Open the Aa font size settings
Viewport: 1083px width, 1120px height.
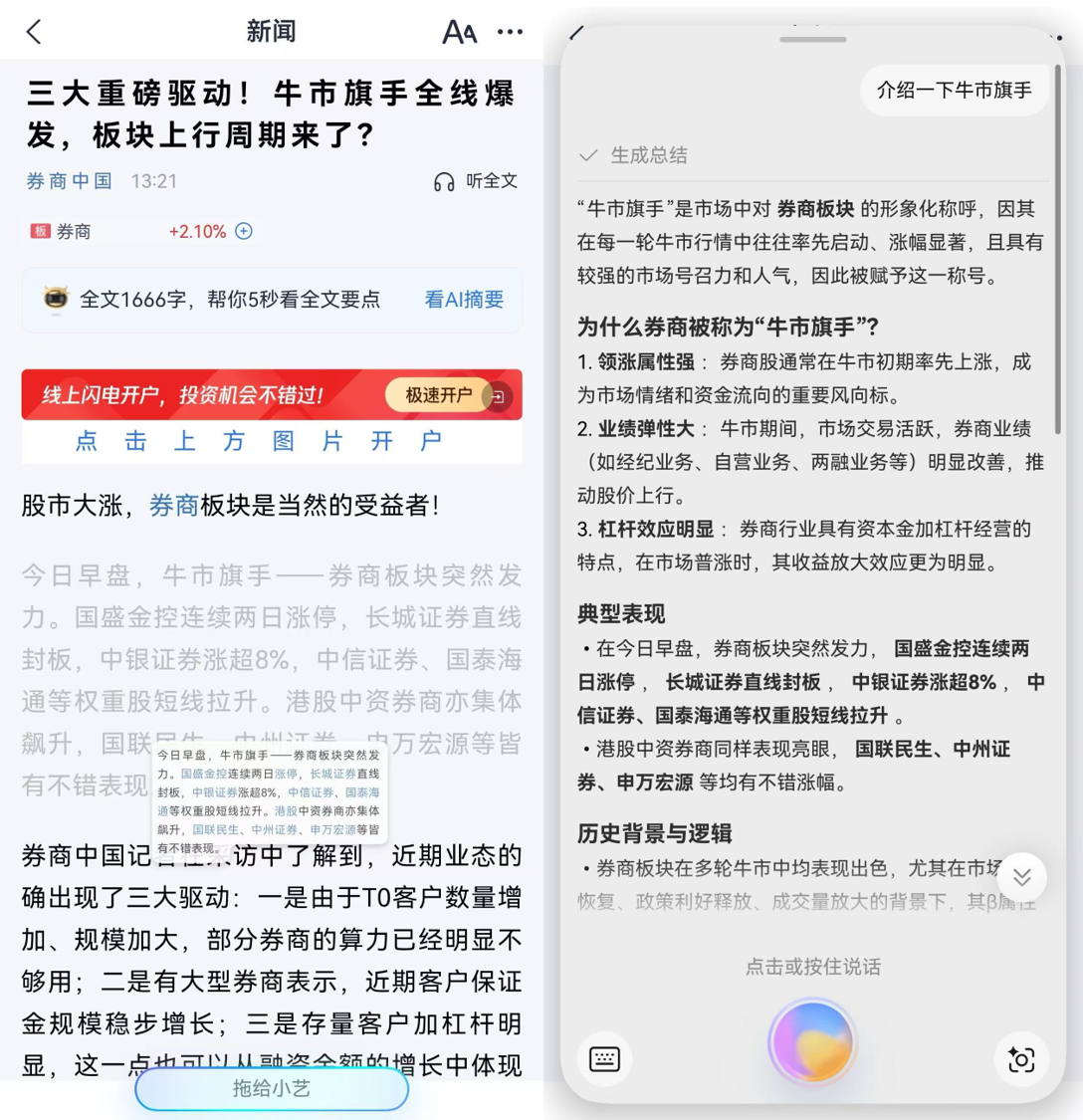[x=459, y=32]
